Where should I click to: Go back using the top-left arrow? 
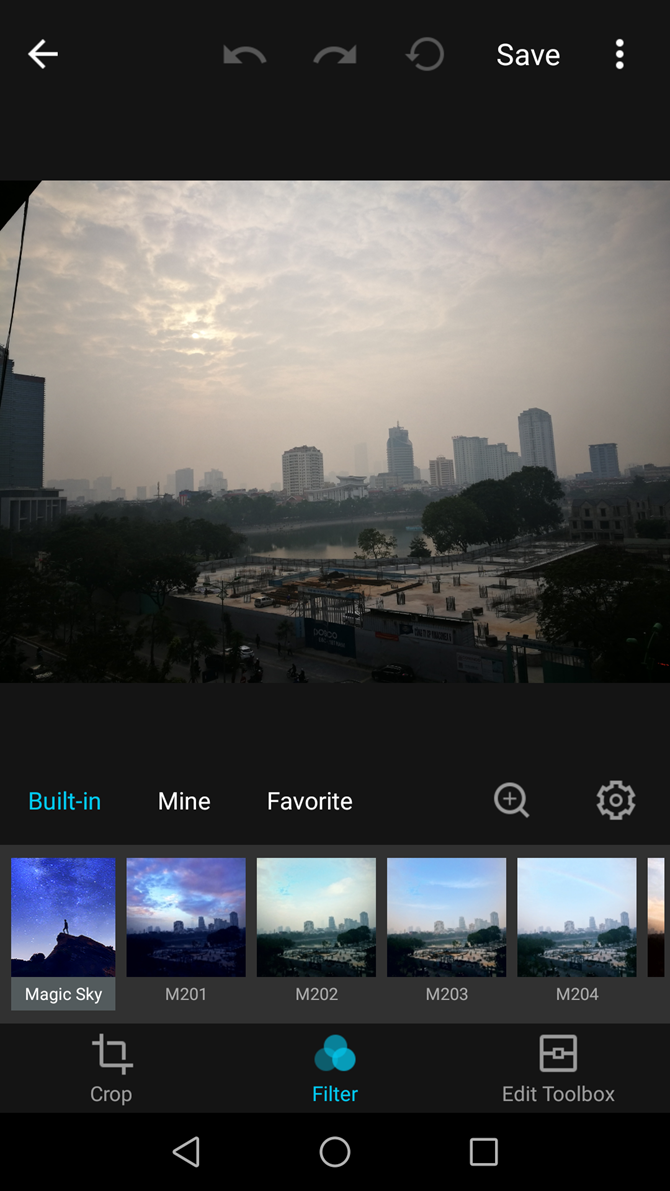point(42,54)
